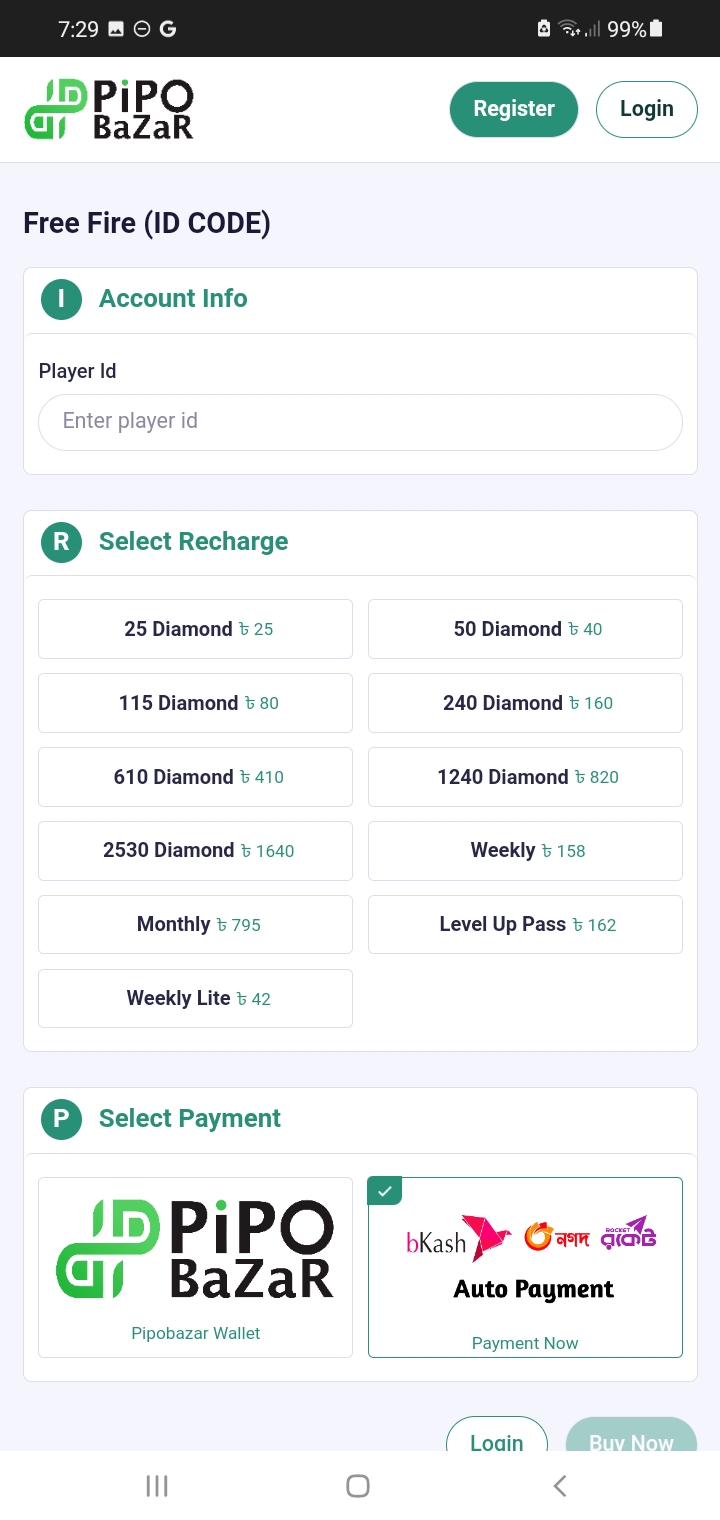Pick the Weekly Lite ৳ 42 option
The width and height of the screenshot is (720, 1520).
click(195, 999)
